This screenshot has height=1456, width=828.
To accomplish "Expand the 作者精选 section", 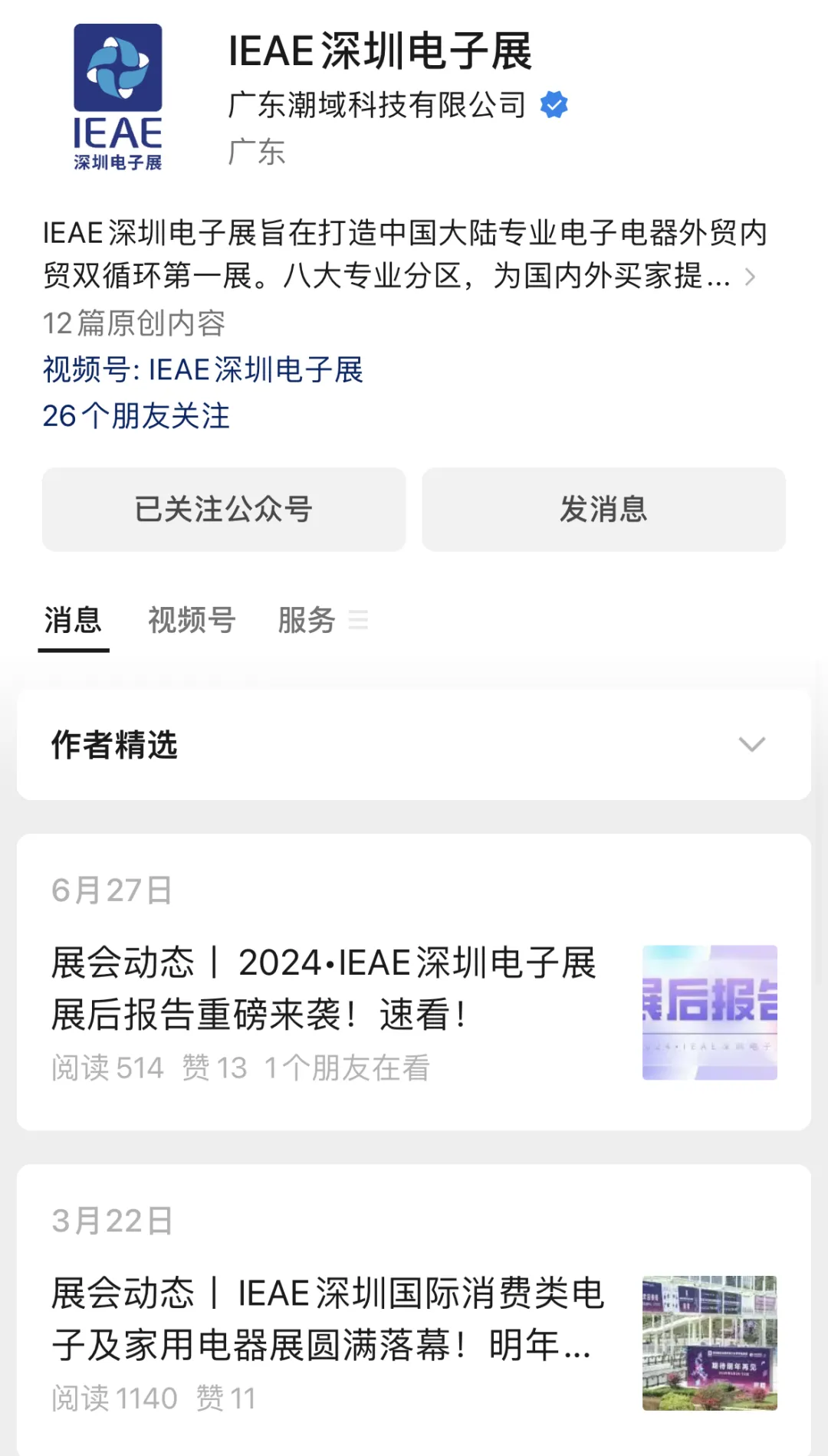I will [x=751, y=744].
